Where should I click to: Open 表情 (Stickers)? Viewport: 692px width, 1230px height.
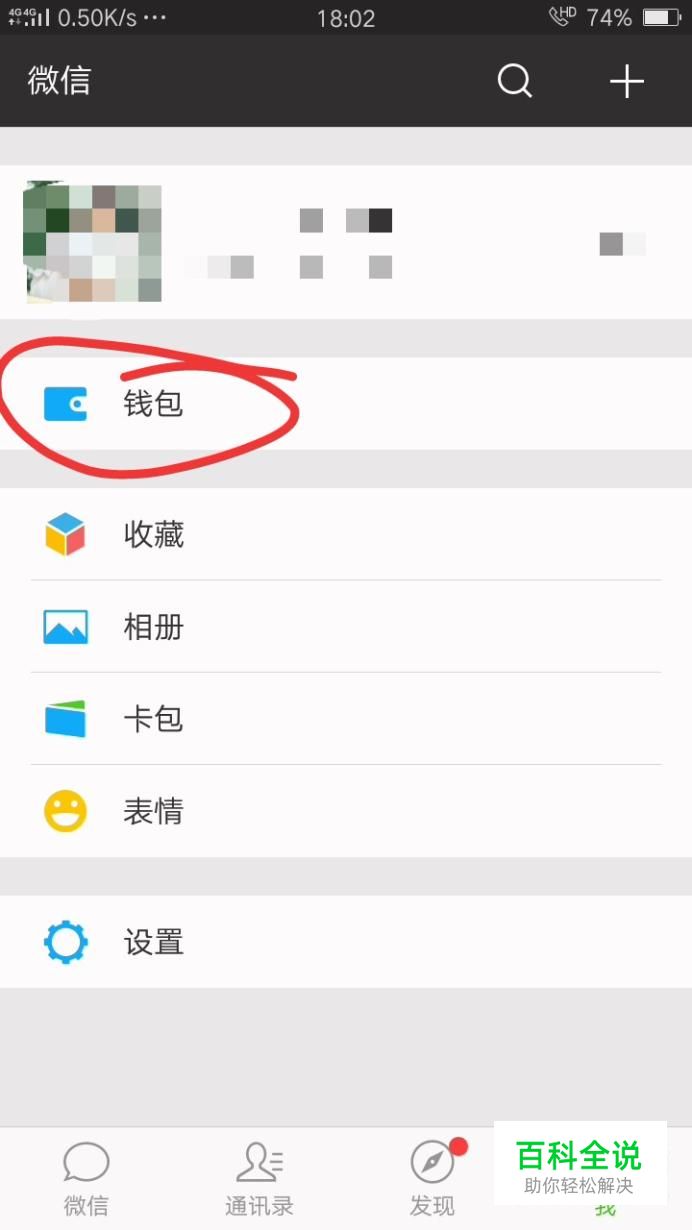click(x=346, y=811)
